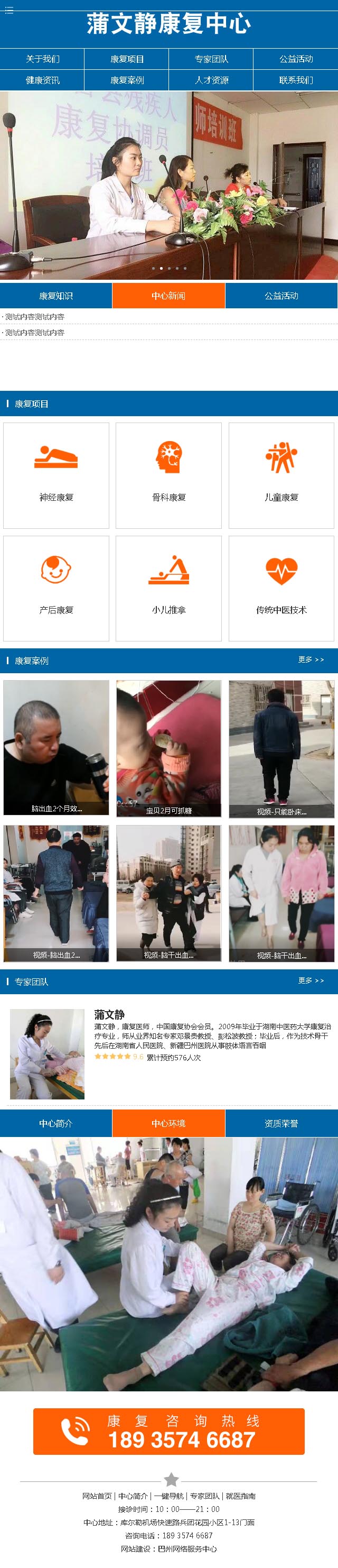The width and height of the screenshot is (338, 1568).
Task: View more 专家团队 via 更多 link
Action: pyautogui.click(x=311, y=980)
